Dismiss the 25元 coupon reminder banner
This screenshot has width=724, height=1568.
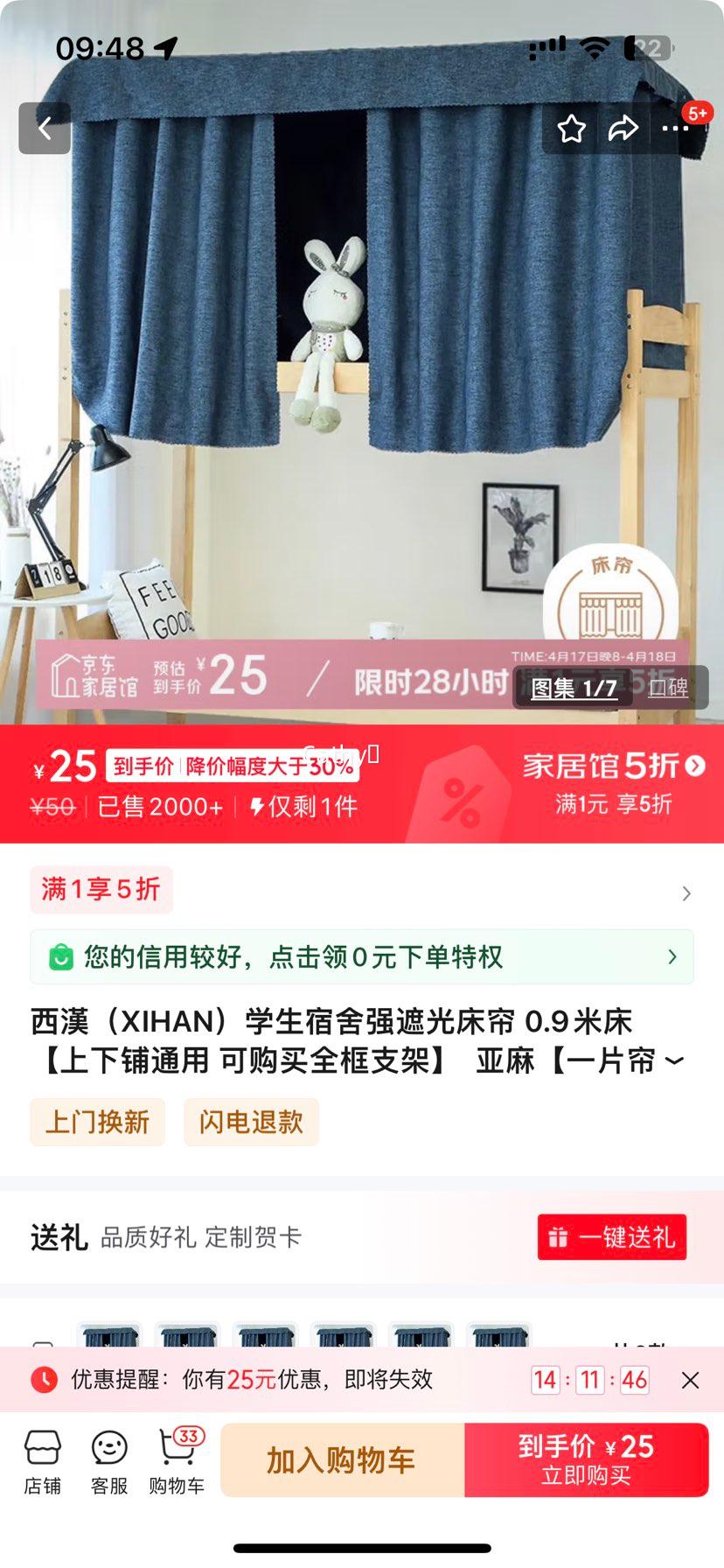click(690, 1379)
